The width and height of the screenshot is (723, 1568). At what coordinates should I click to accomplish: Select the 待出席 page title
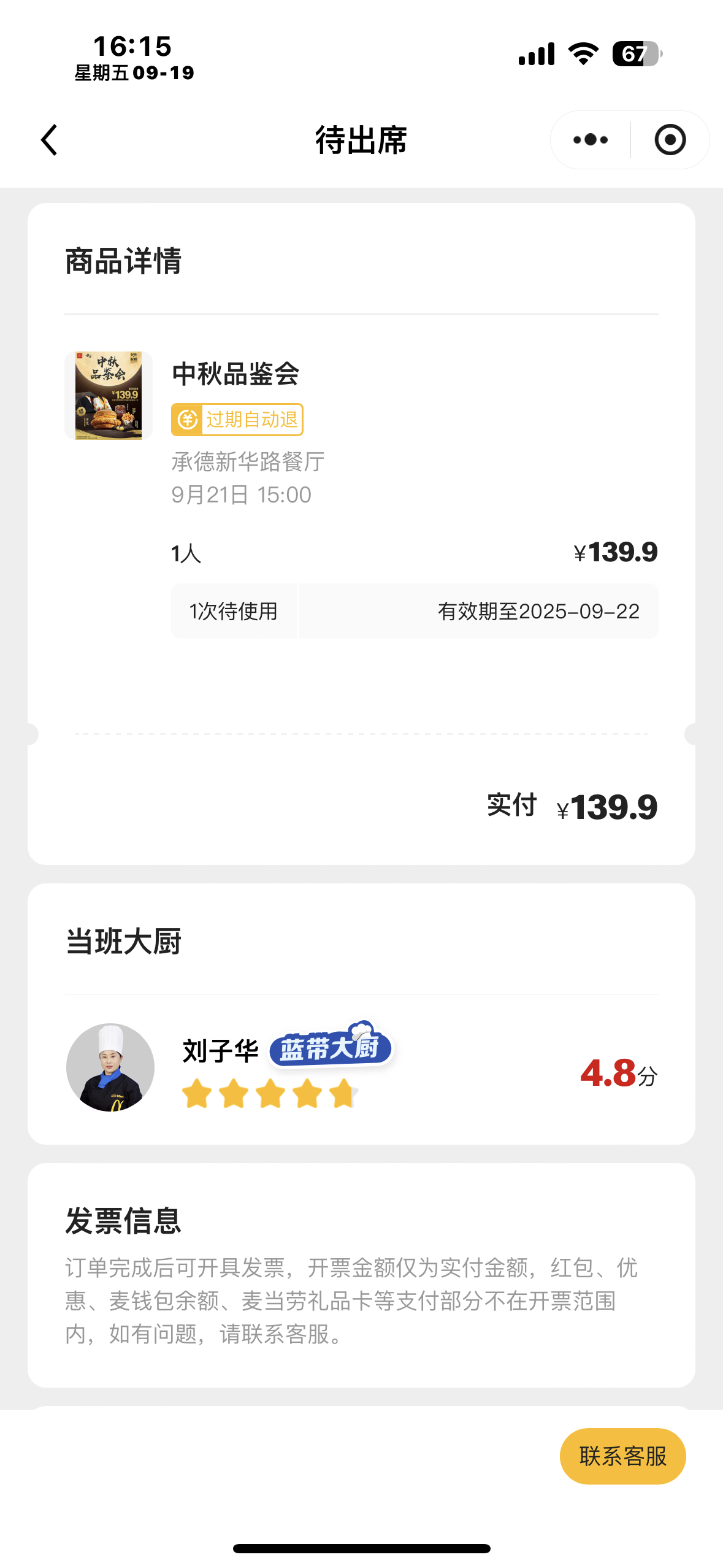[x=361, y=139]
